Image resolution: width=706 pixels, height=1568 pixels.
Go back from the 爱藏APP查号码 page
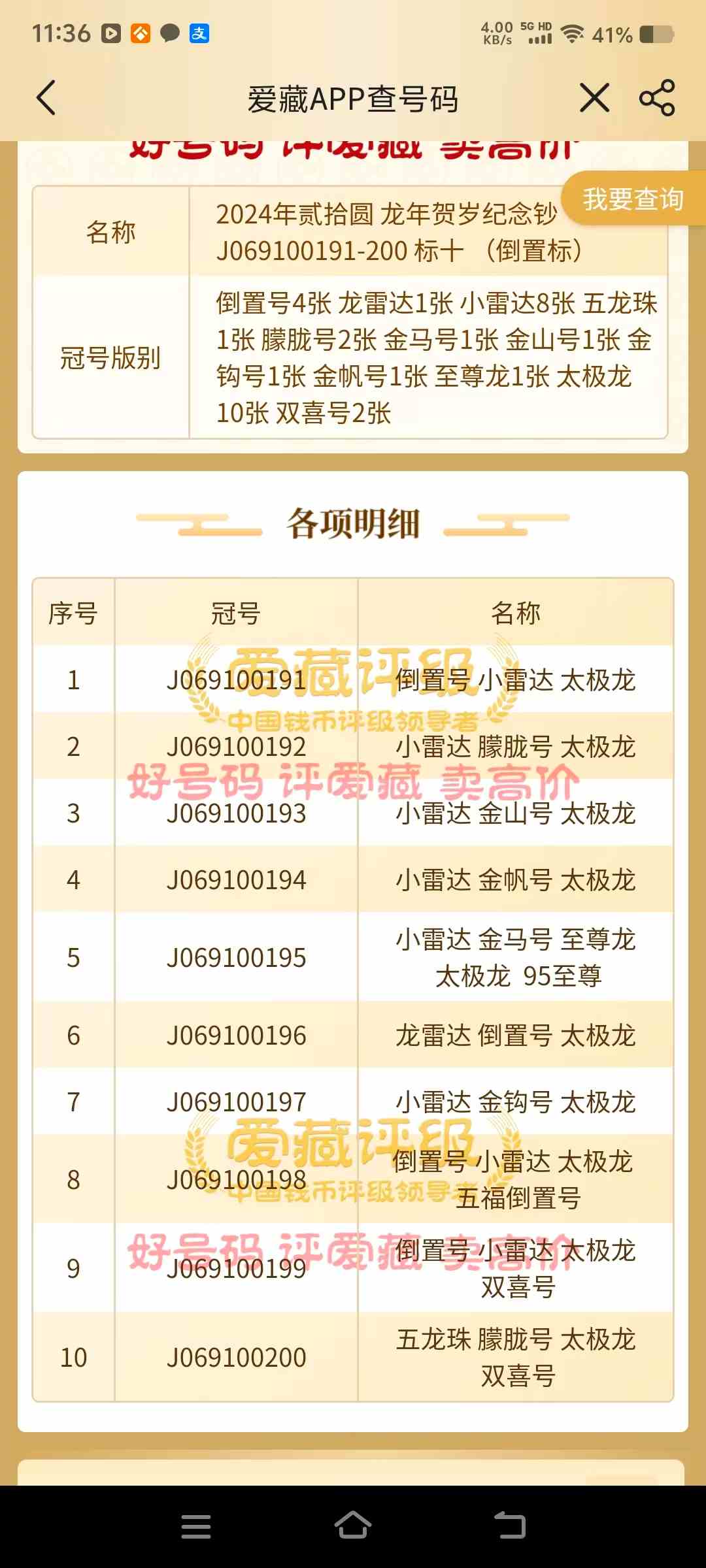click(46, 99)
